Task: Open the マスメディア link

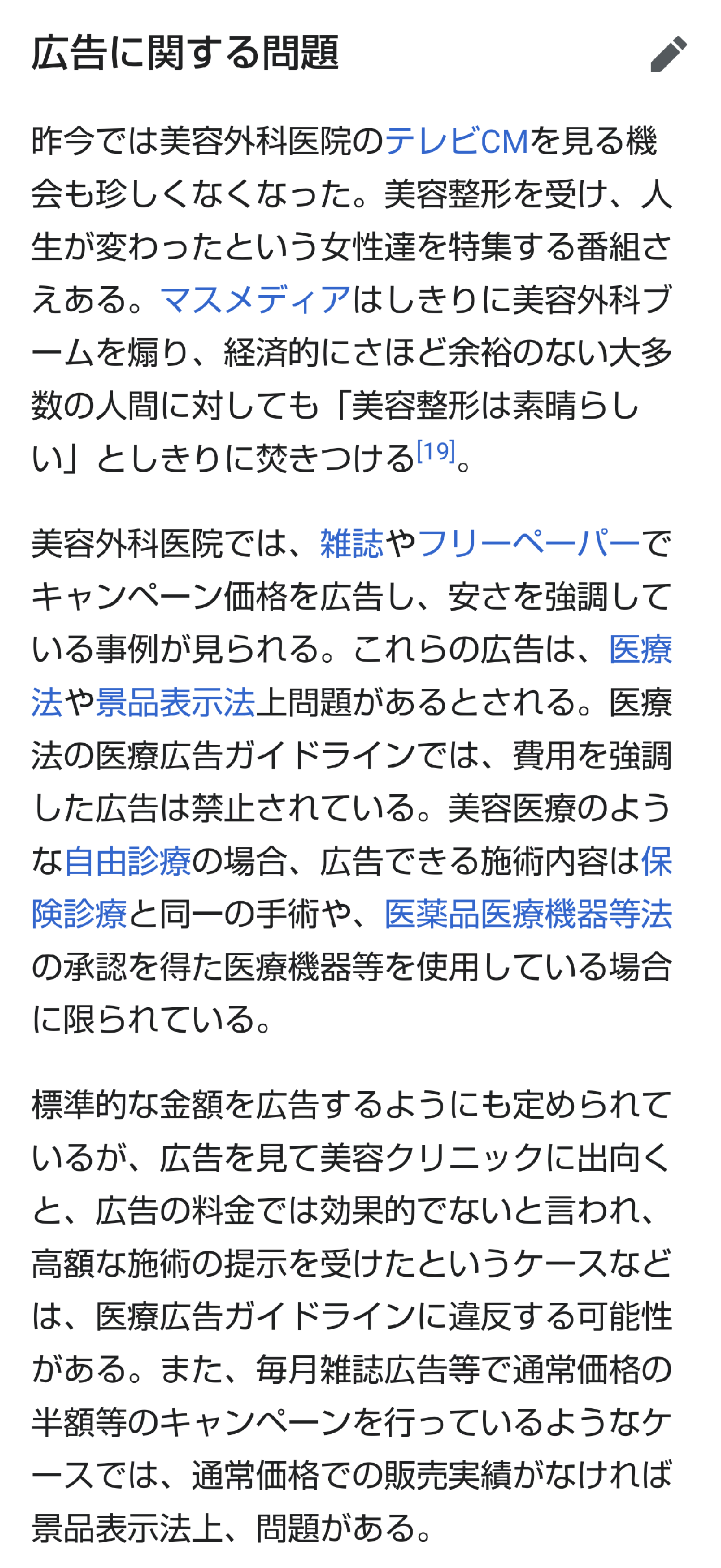Action: coord(255,300)
